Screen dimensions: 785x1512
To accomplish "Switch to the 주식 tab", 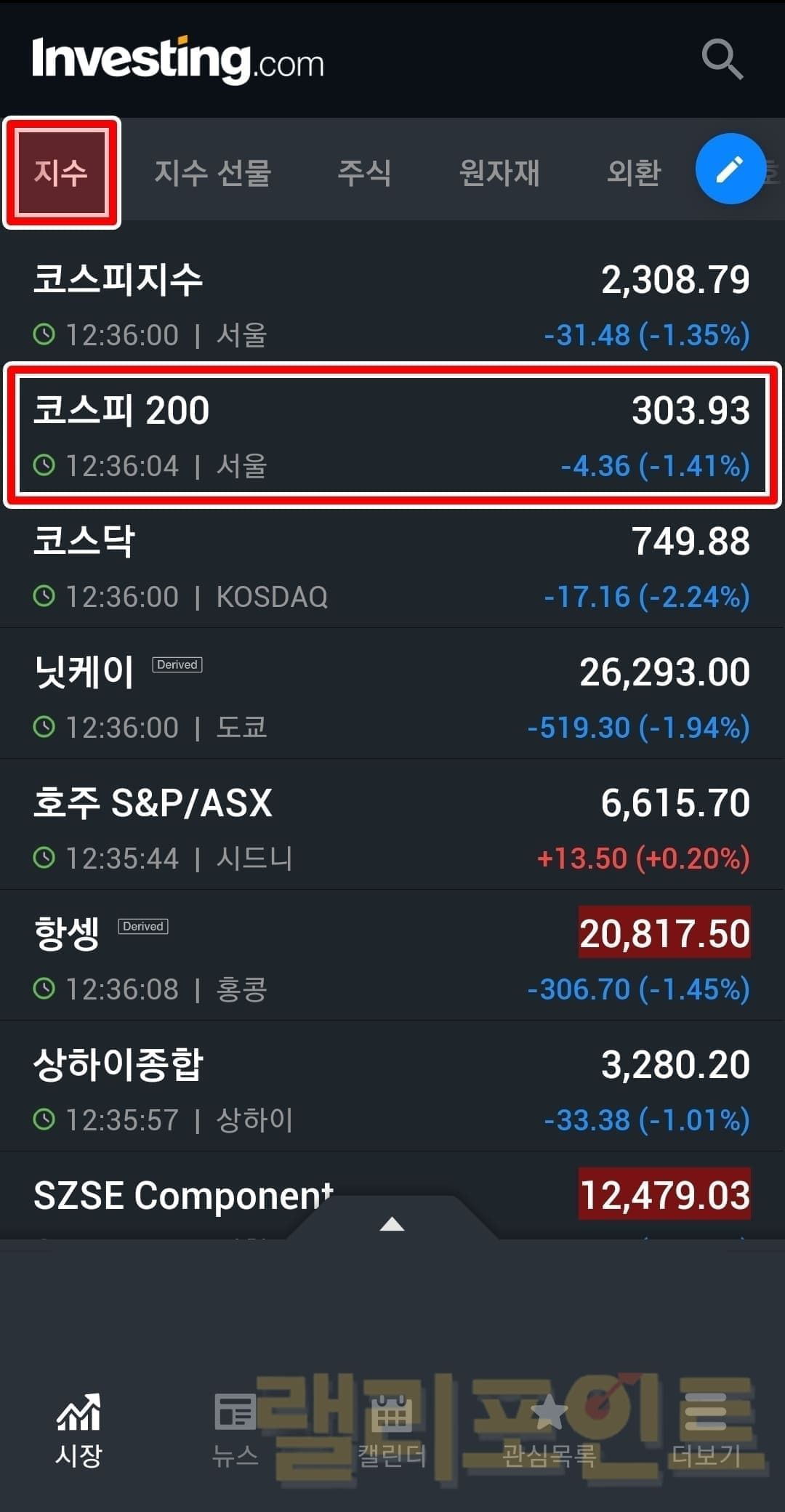I will [364, 173].
